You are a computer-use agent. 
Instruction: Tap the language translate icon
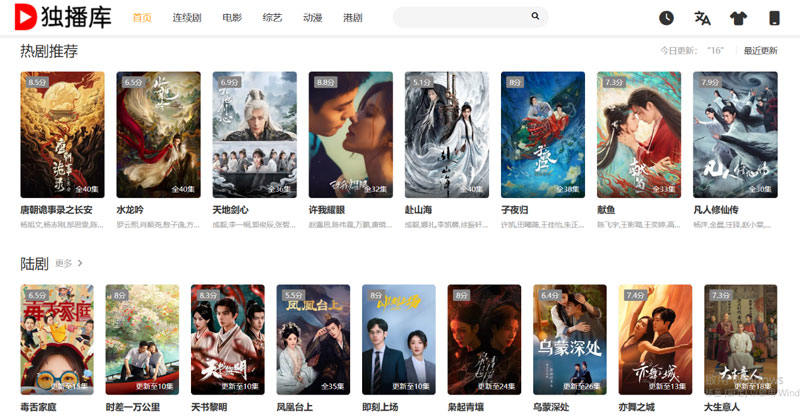[x=702, y=18]
